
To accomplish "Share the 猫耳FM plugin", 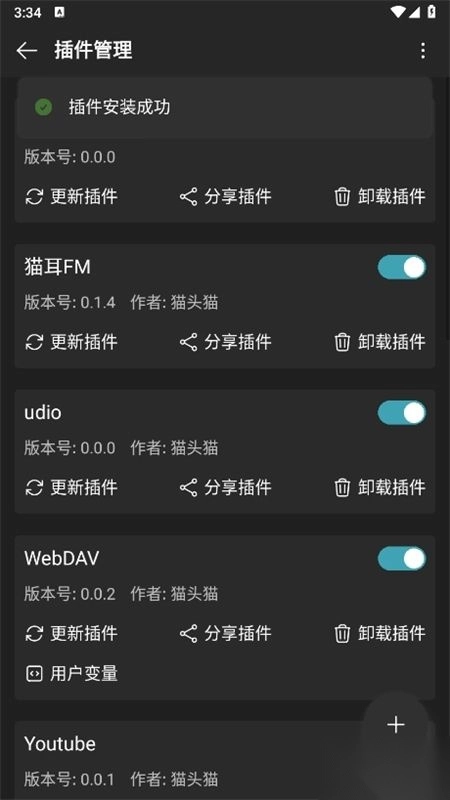I will pos(226,342).
